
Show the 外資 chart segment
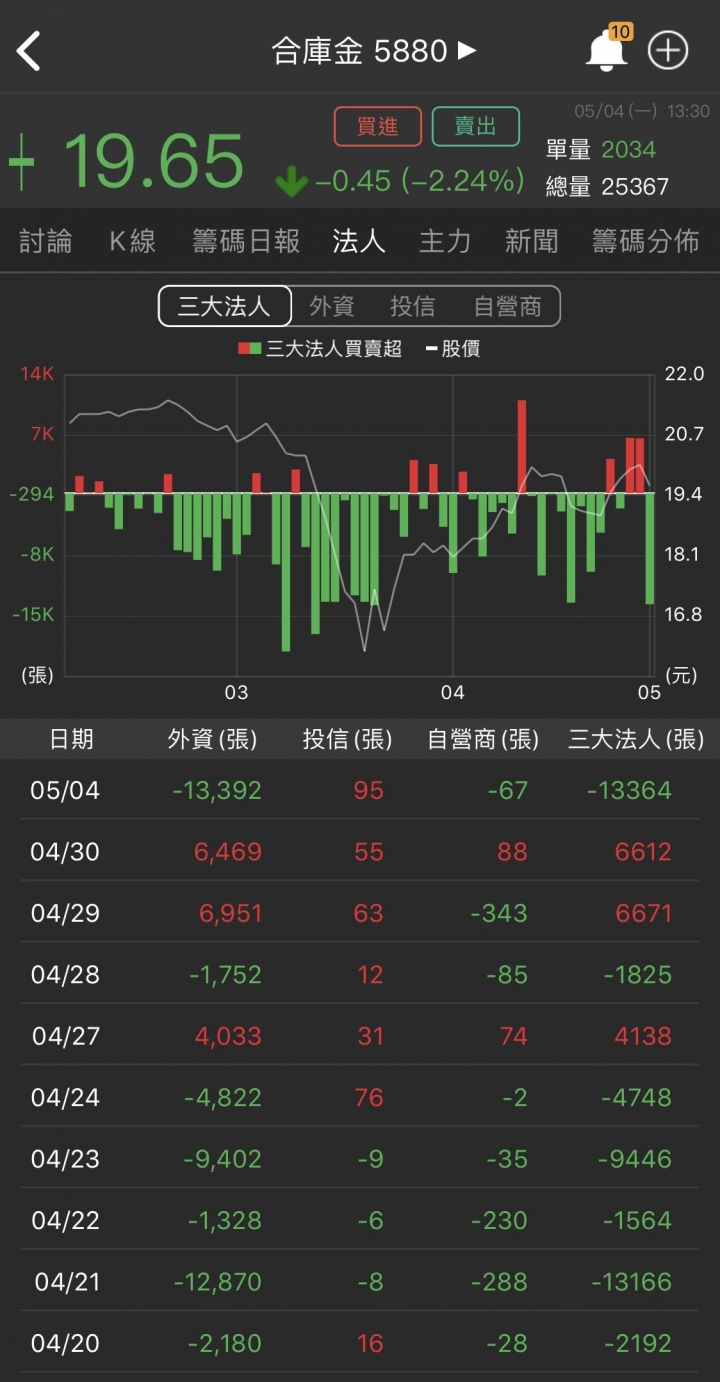(x=332, y=306)
